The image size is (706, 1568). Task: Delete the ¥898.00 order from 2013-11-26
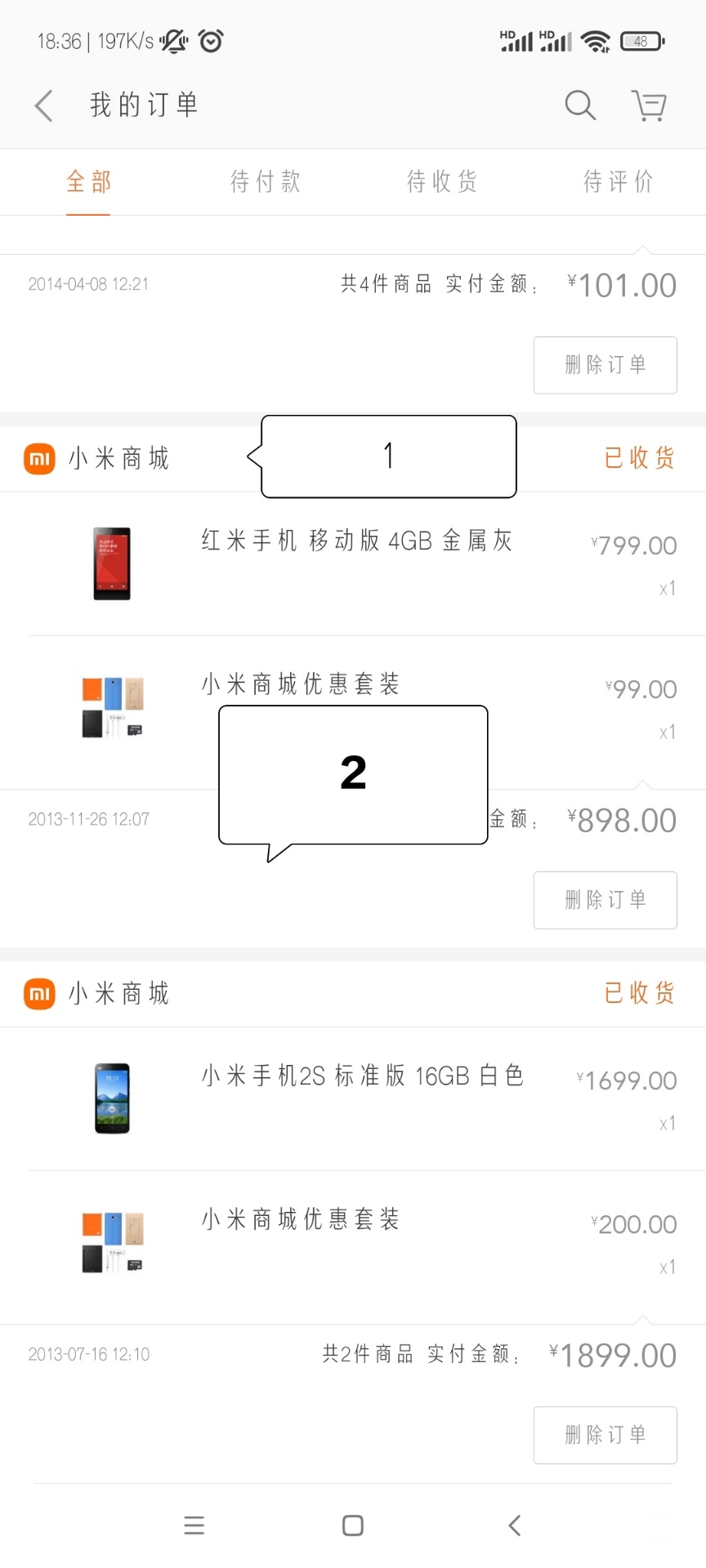(605, 900)
